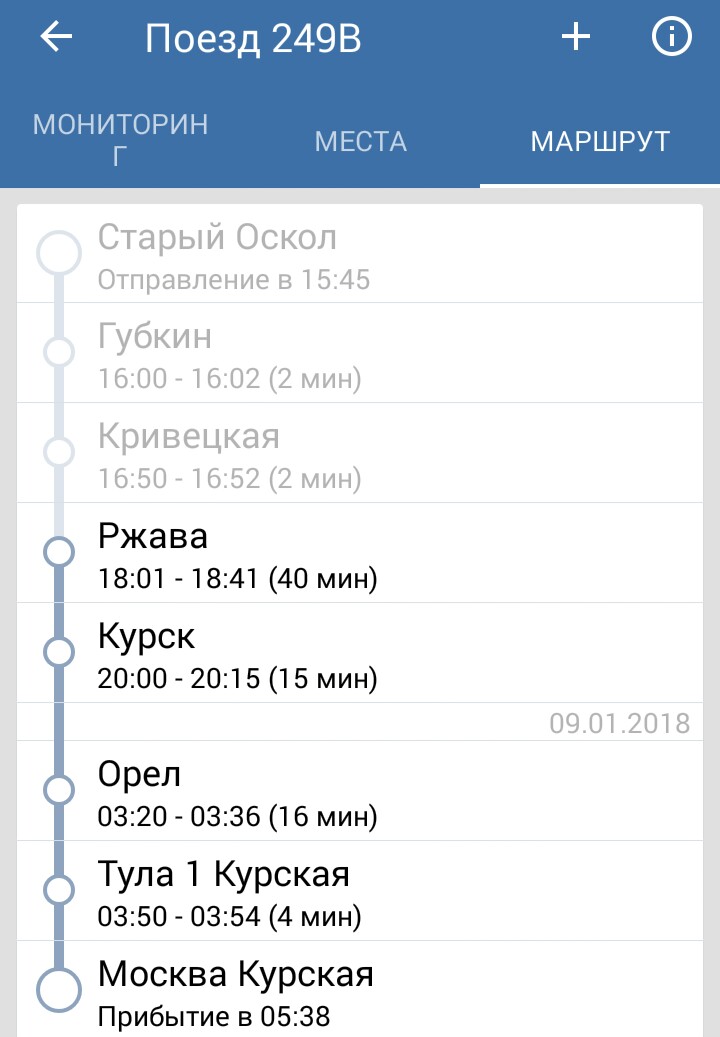This screenshot has height=1037, width=720.
Task: Open the Кривецкая station row
Action: point(360,453)
